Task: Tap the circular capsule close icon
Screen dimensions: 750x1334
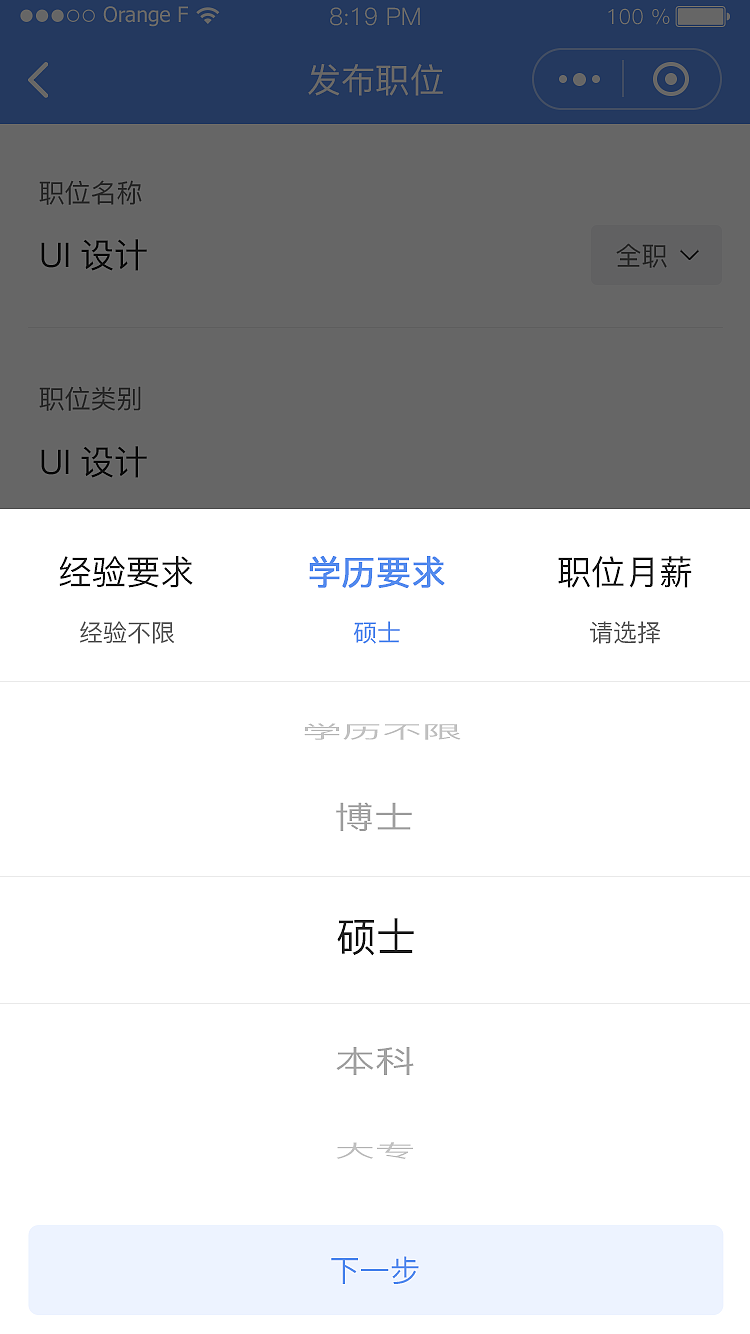Action: (x=672, y=79)
